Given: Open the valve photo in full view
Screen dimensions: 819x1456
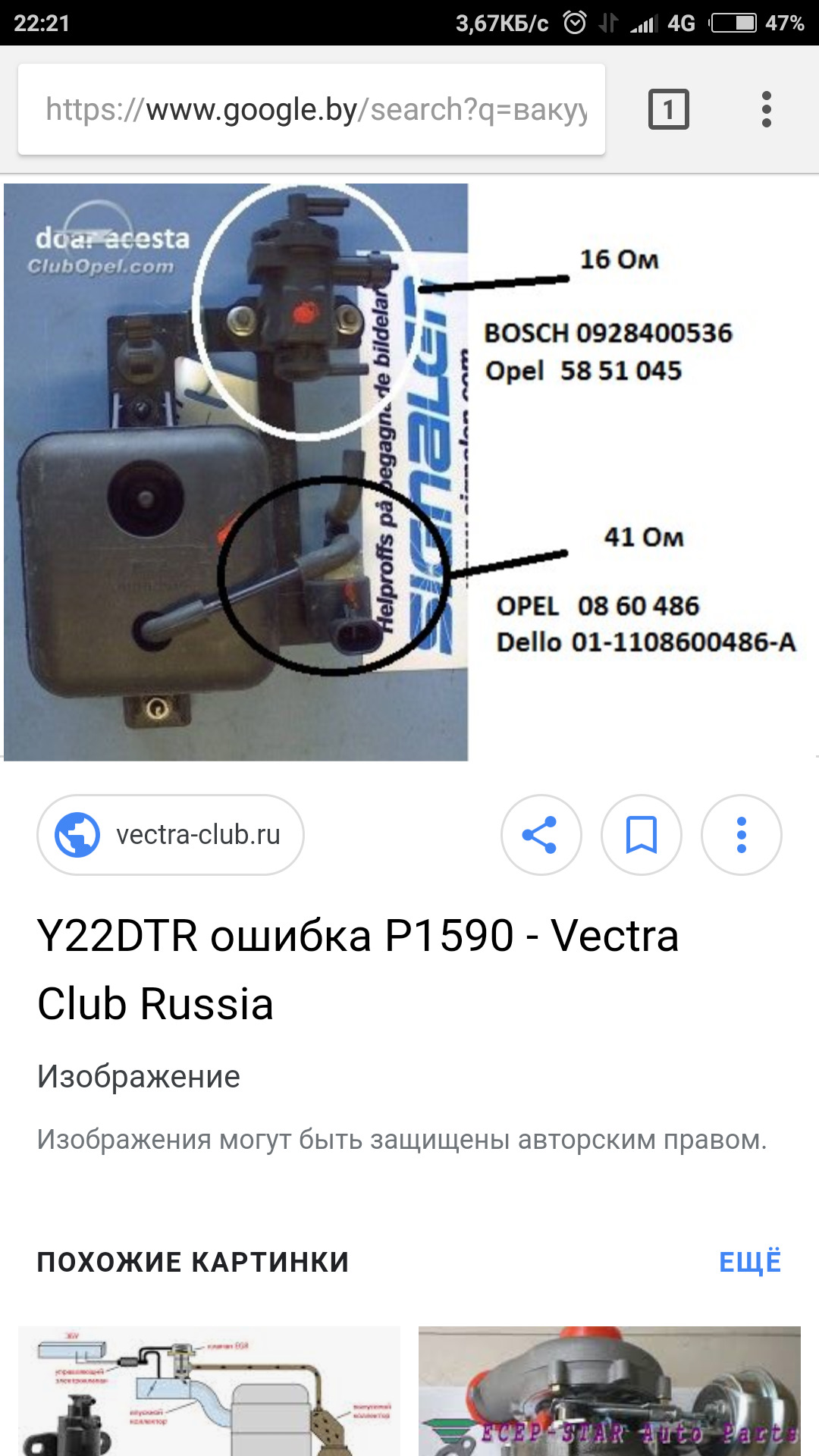Looking at the screenshot, I should point(237,472).
